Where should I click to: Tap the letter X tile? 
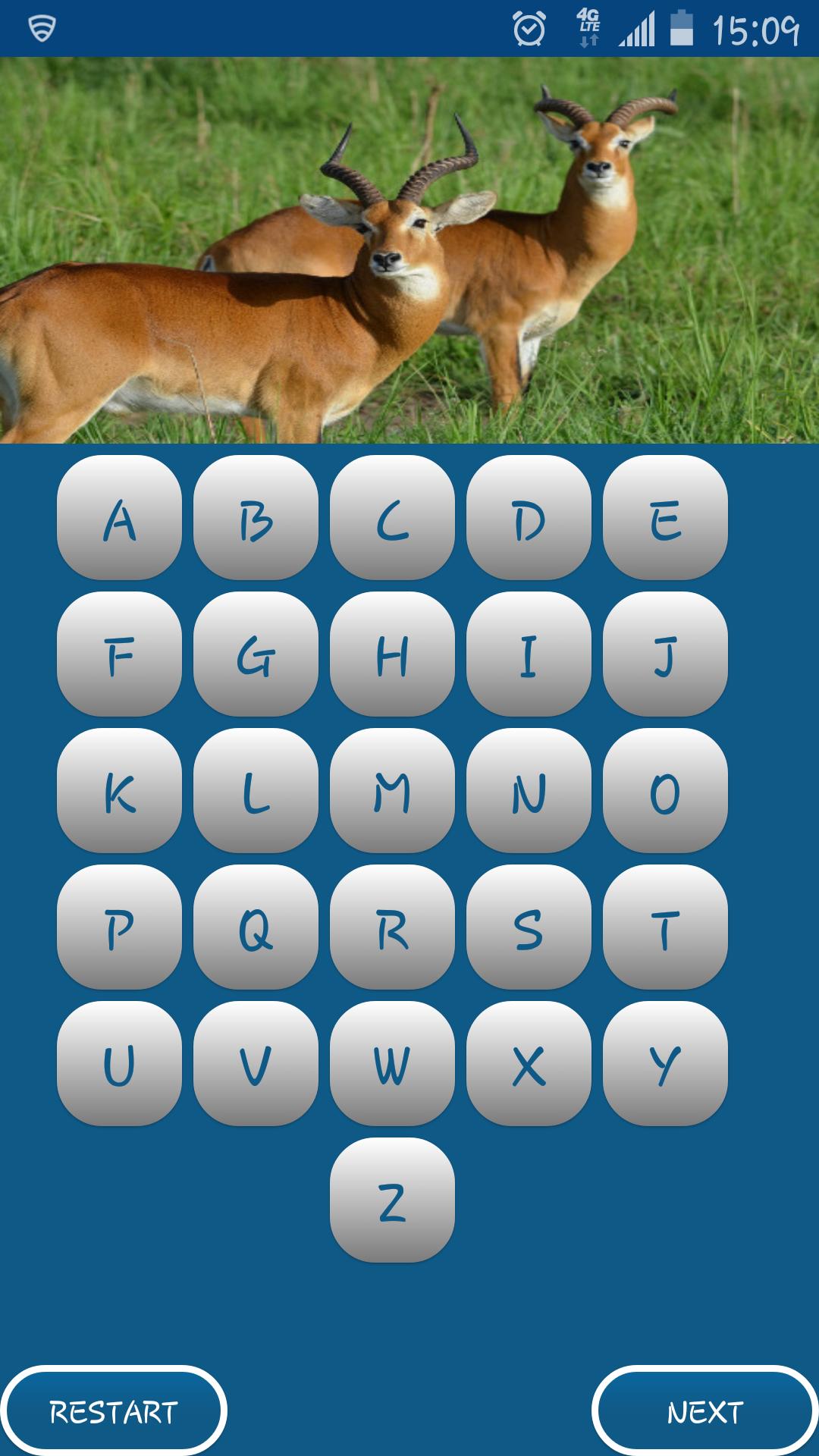click(x=529, y=1064)
